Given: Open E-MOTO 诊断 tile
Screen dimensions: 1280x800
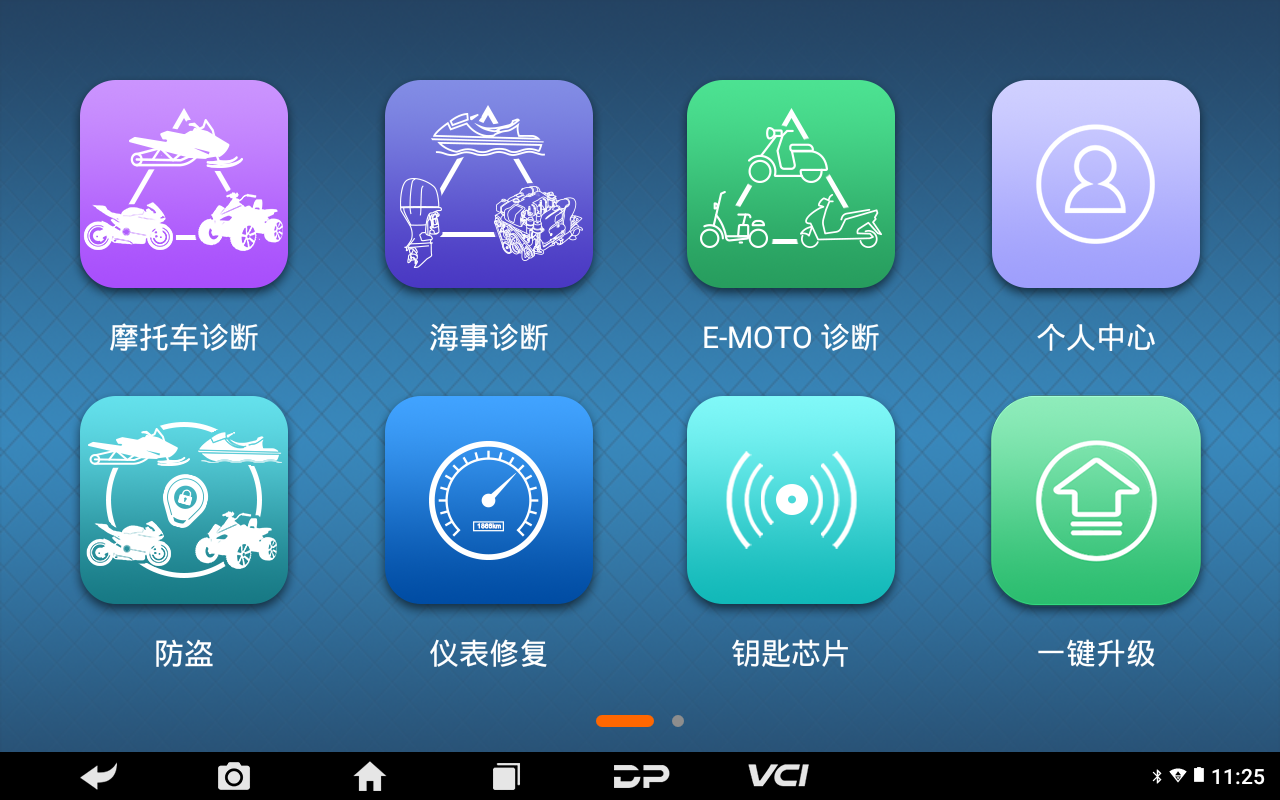Looking at the screenshot, I should click(791, 184).
